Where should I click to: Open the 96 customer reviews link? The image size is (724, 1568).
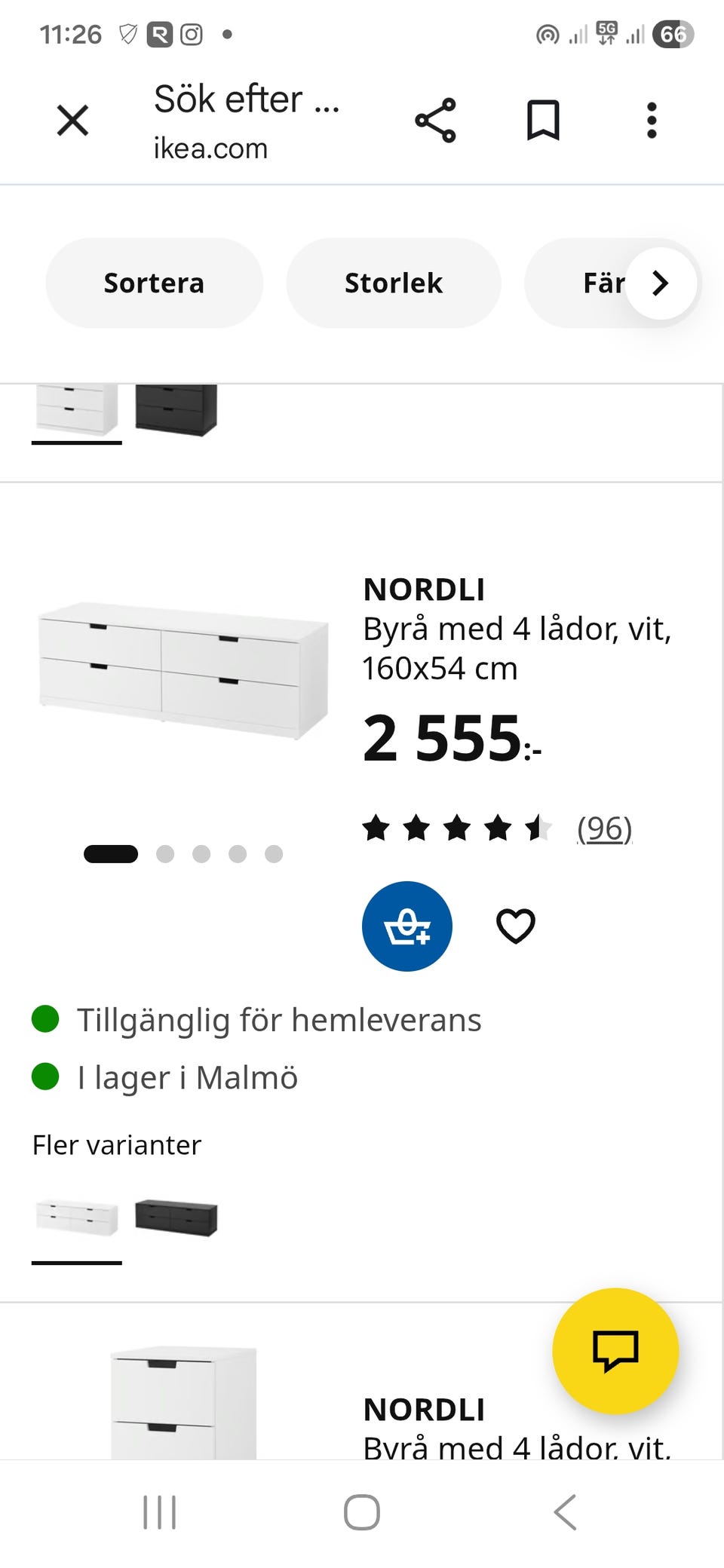pos(603,828)
